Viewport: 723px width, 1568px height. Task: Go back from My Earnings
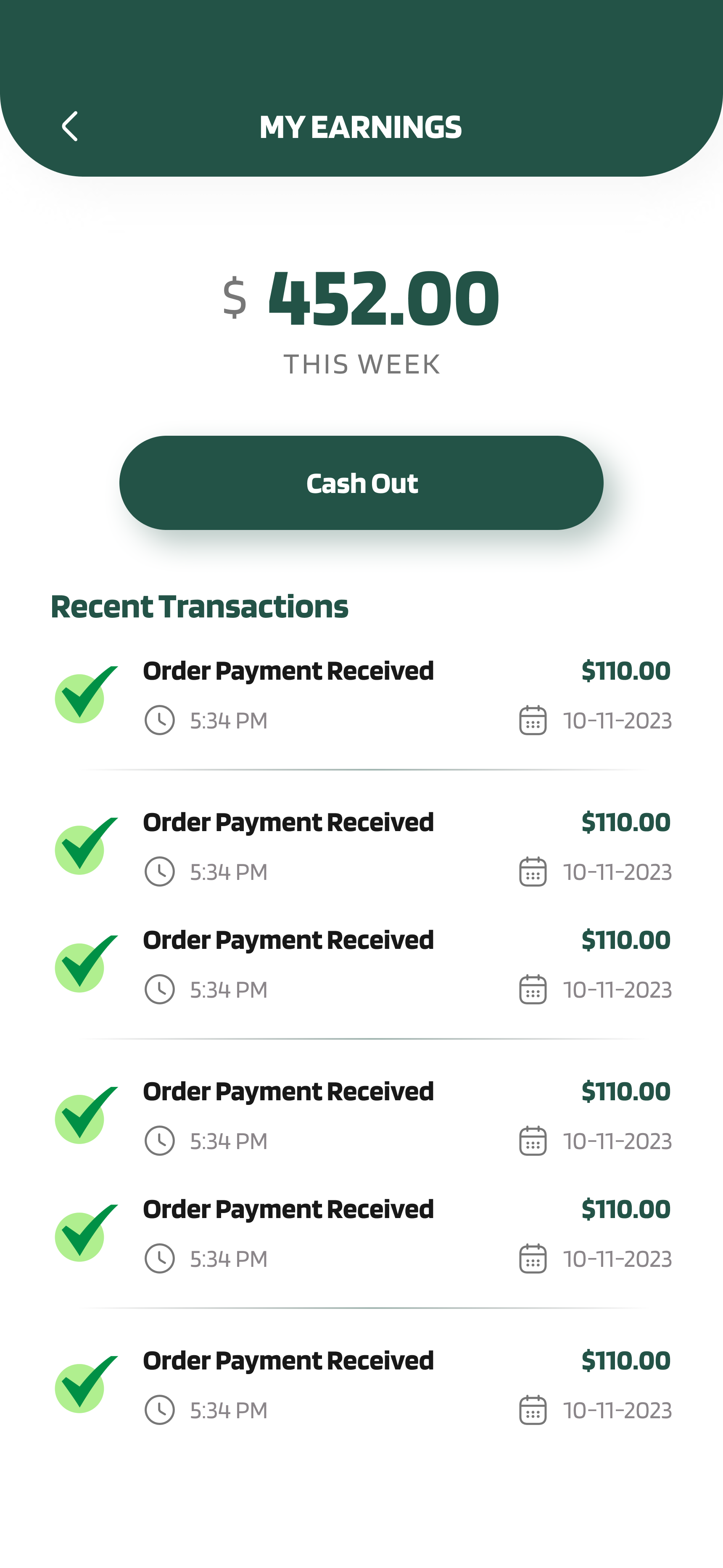coord(70,126)
